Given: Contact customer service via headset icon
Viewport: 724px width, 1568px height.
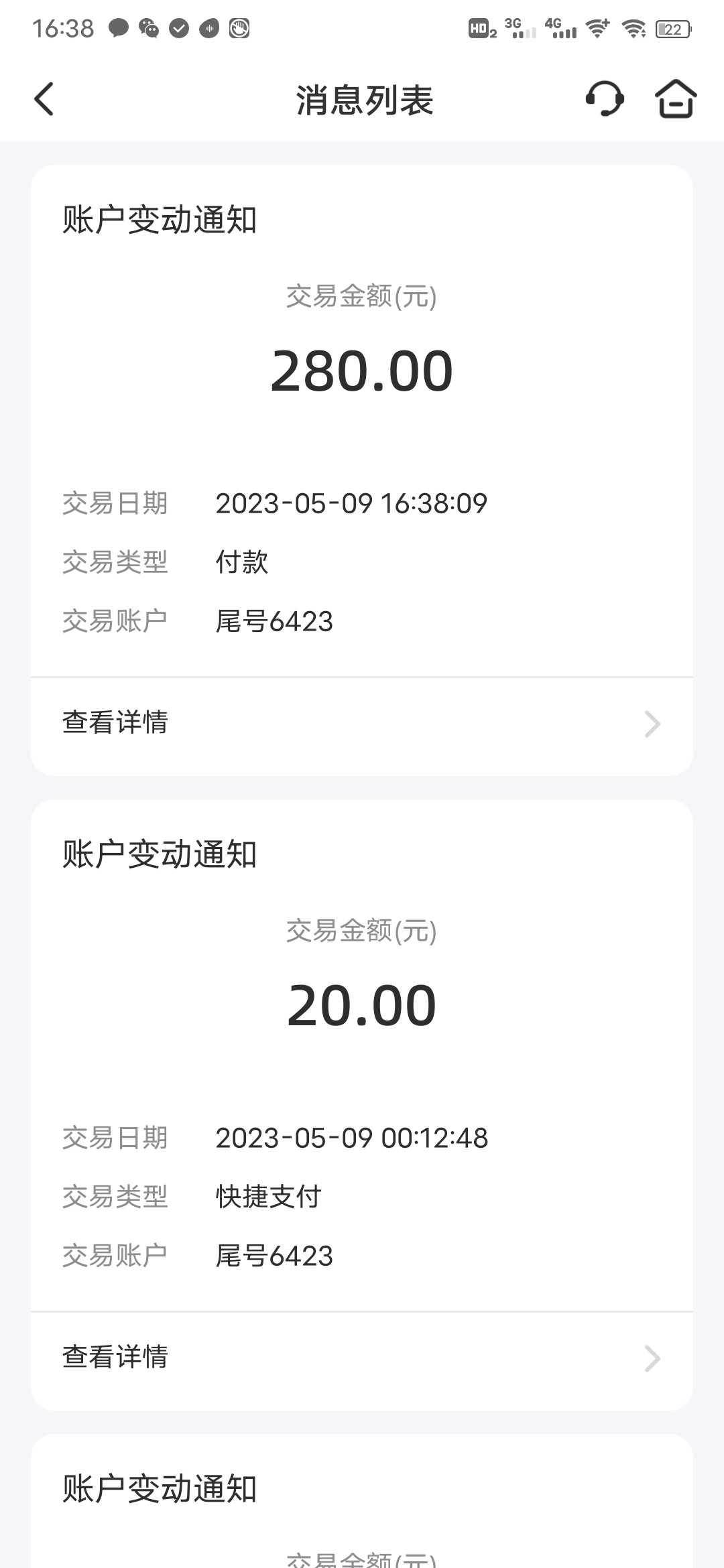Looking at the screenshot, I should pos(605,99).
